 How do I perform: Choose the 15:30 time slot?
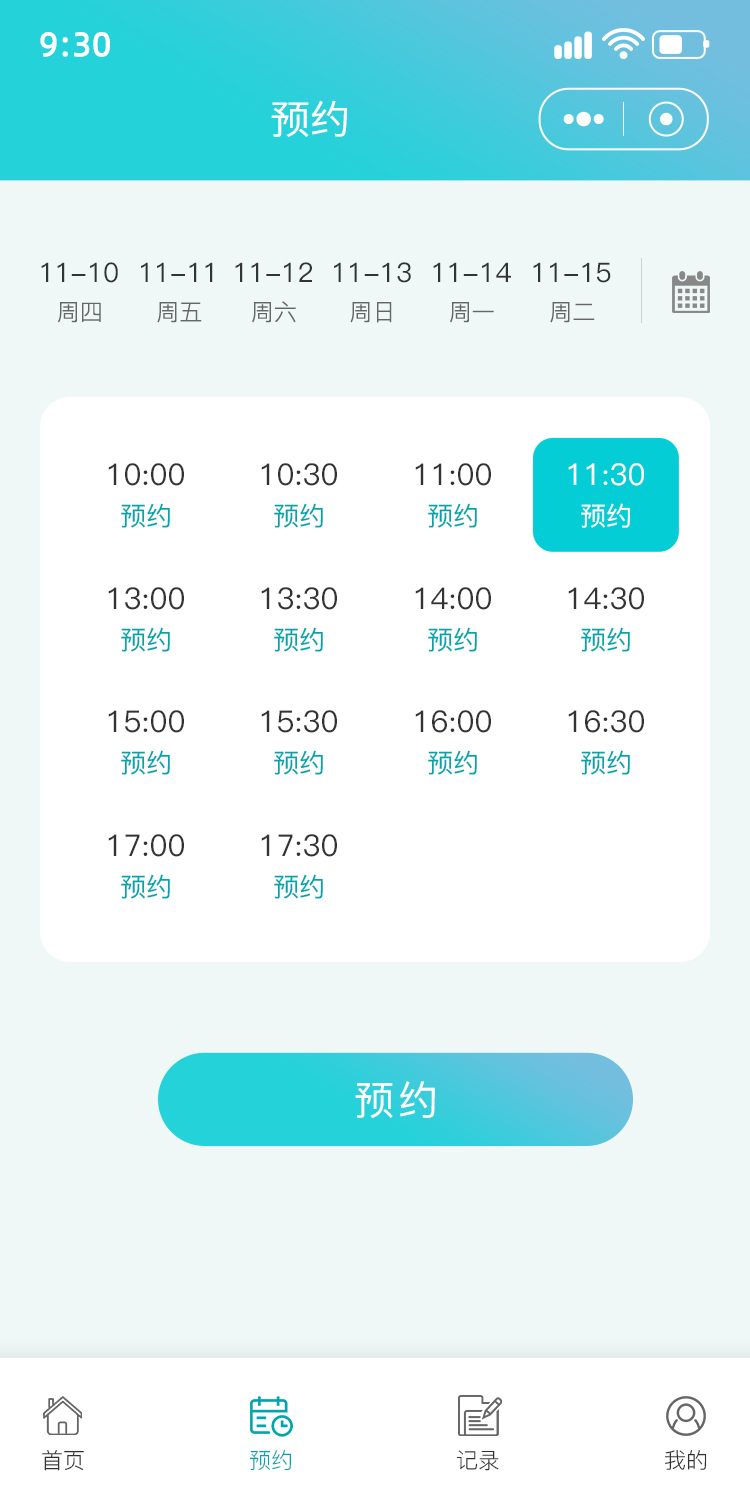(299, 741)
